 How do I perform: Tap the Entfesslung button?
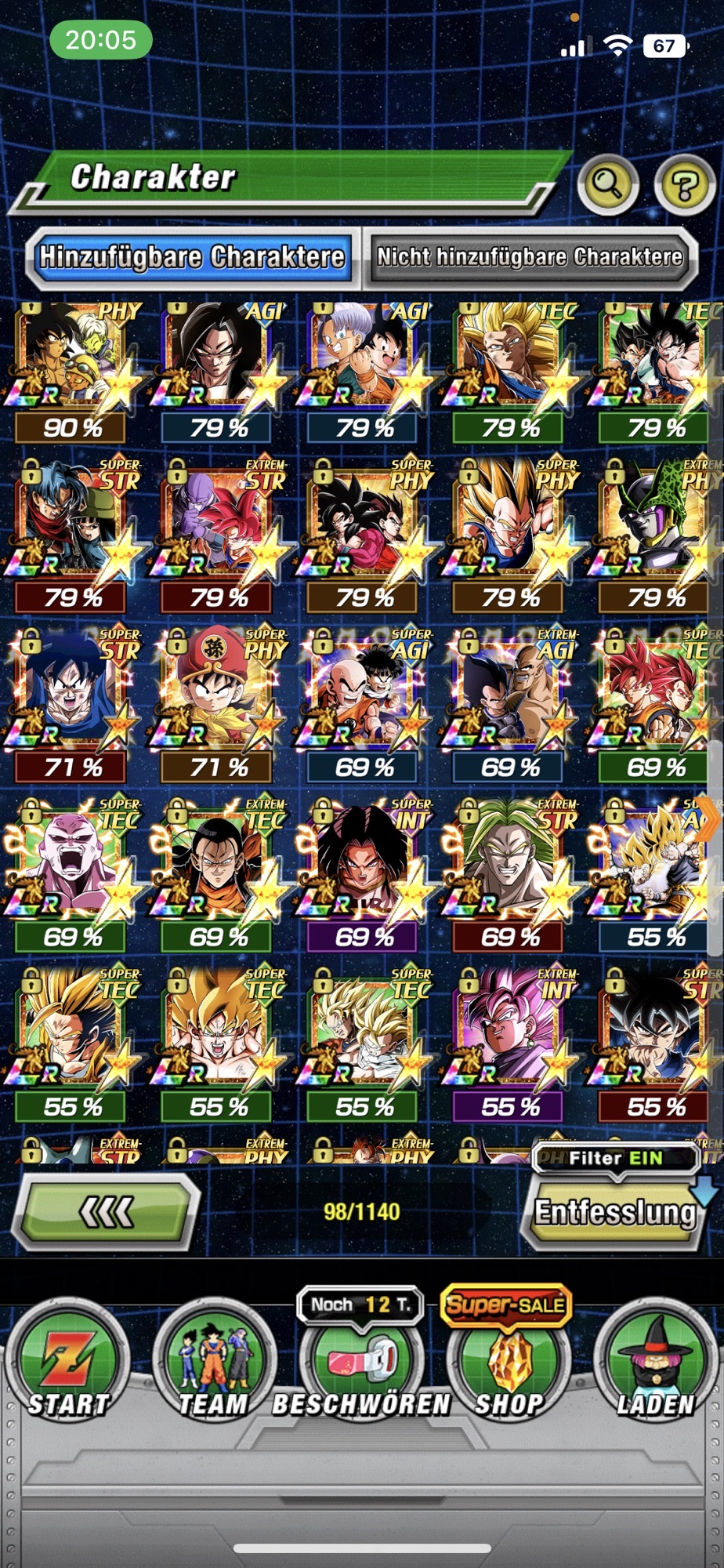616,1213
